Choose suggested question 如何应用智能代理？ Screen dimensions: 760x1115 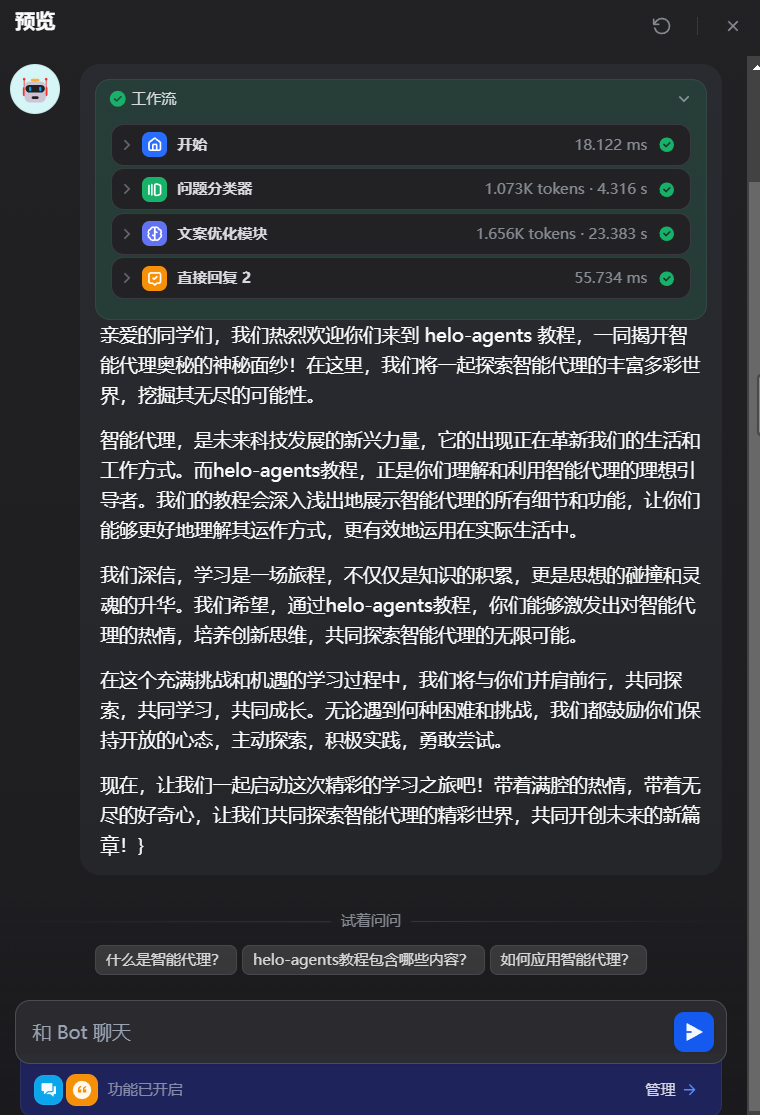tap(567, 960)
